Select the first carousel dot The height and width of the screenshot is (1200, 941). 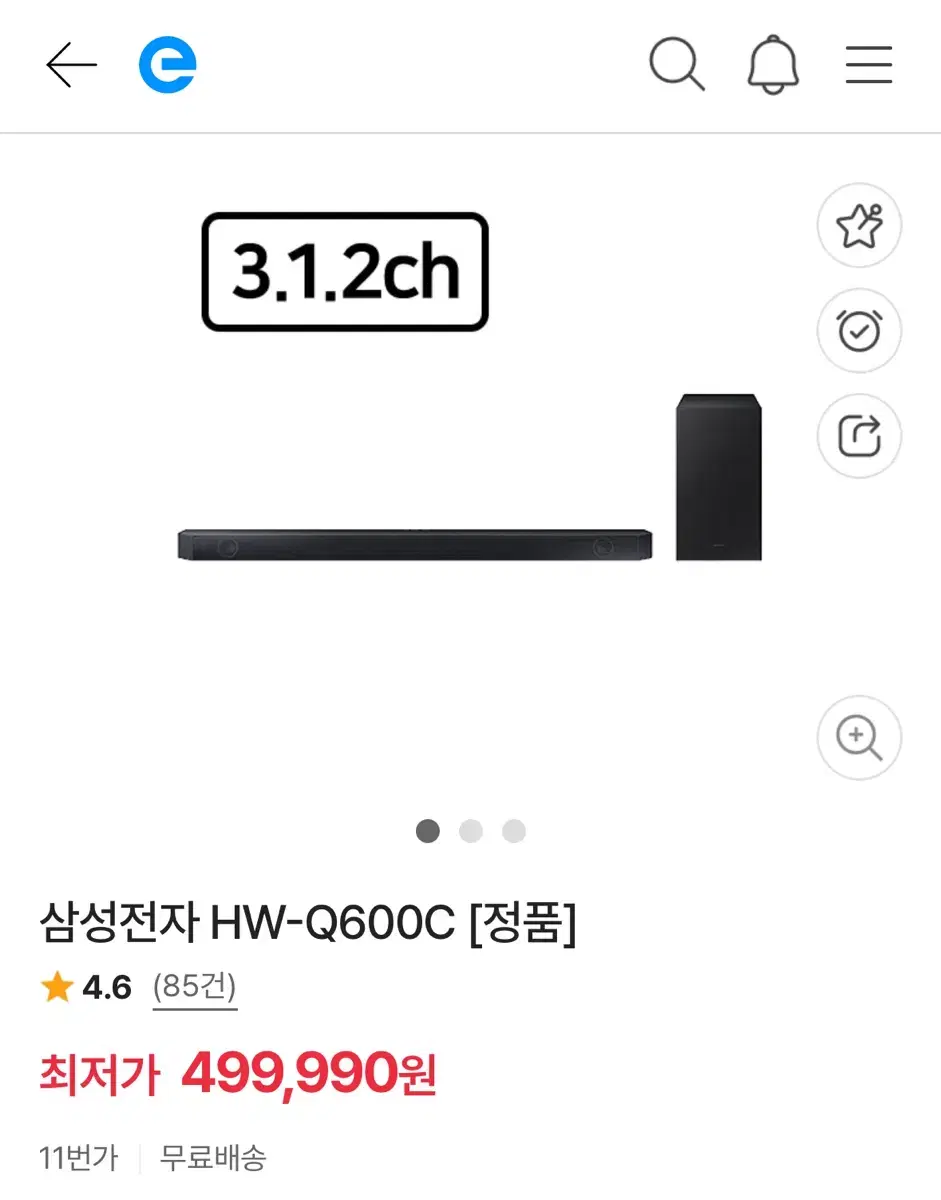(x=428, y=831)
